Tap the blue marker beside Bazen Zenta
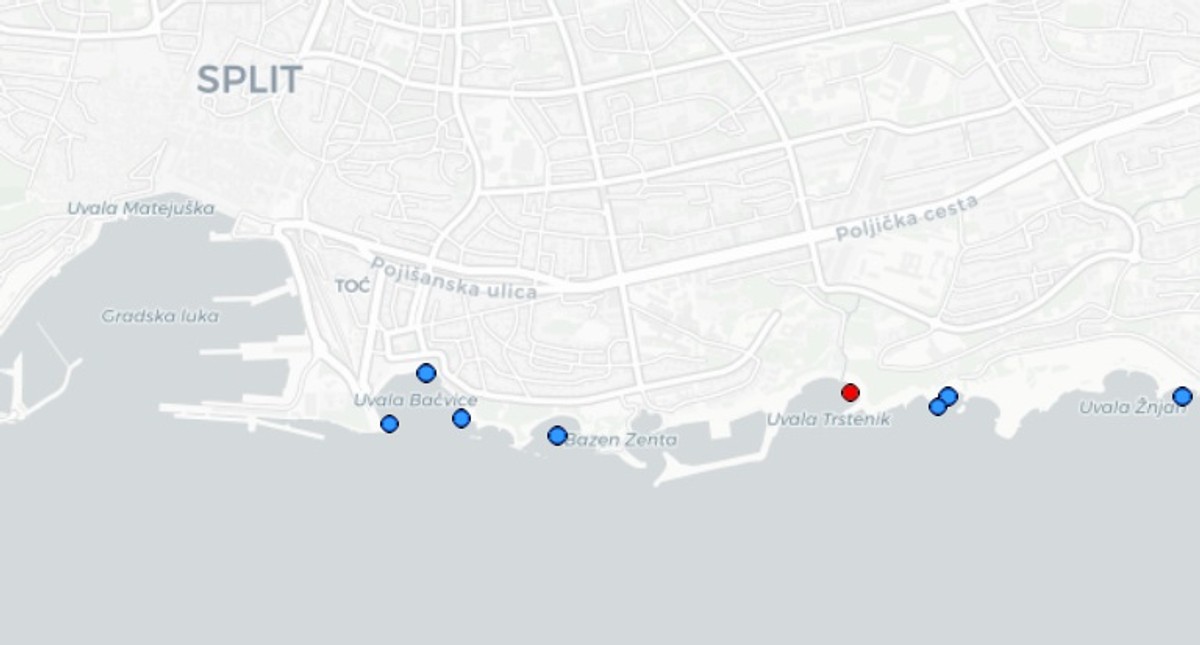 [557, 435]
